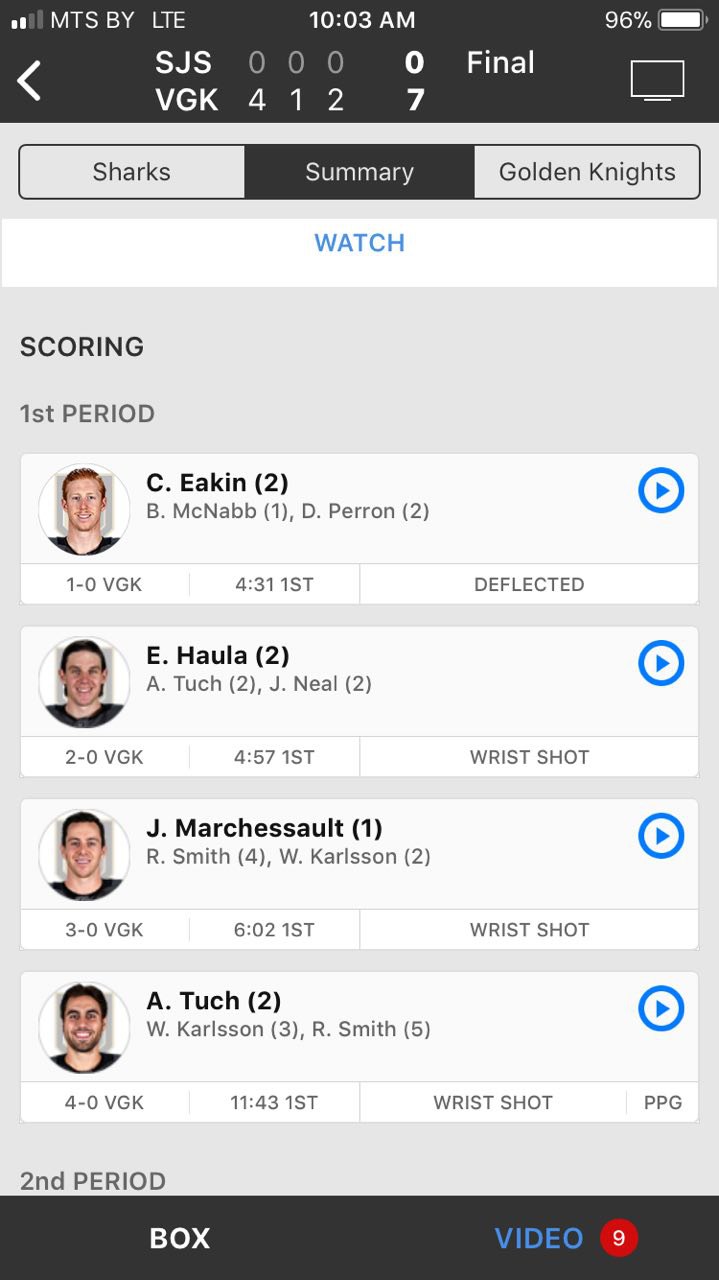Viewport: 719px width, 1280px height.
Task: Play the A. Tuch goal video
Action: (661, 1009)
